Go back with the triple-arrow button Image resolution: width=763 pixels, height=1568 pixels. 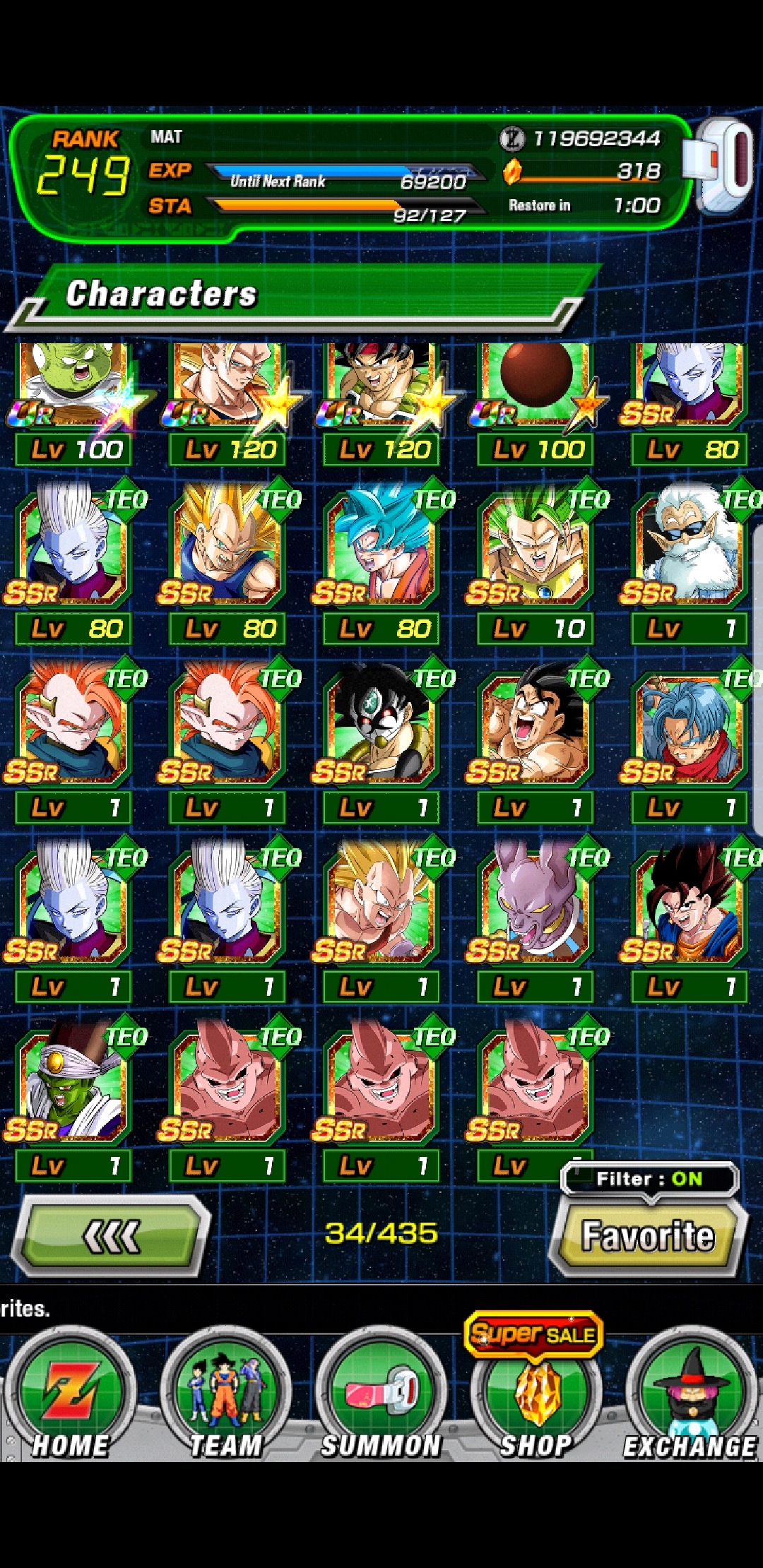tap(112, 1236)
